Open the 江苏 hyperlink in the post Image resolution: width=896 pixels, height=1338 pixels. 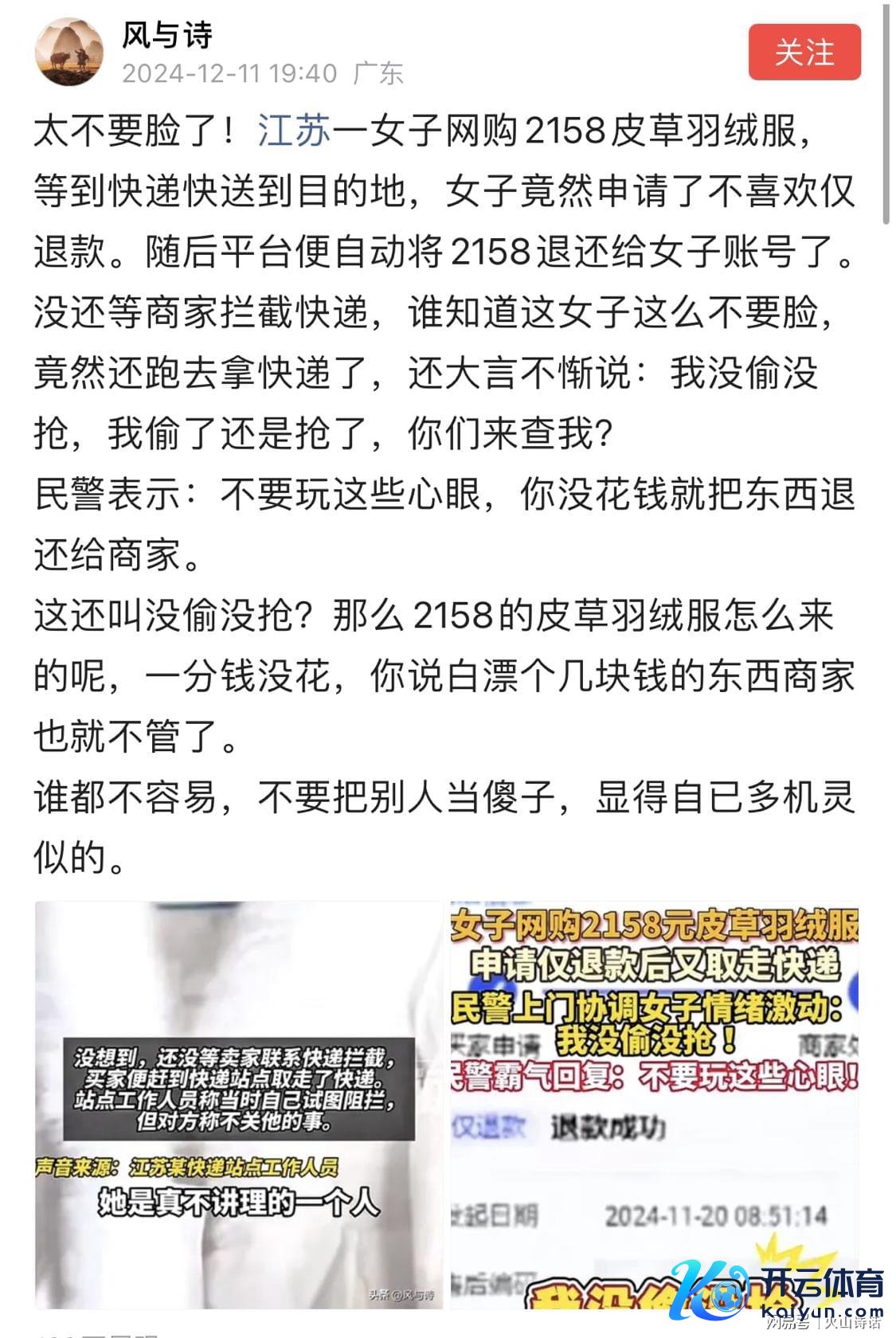click(294, 131)
